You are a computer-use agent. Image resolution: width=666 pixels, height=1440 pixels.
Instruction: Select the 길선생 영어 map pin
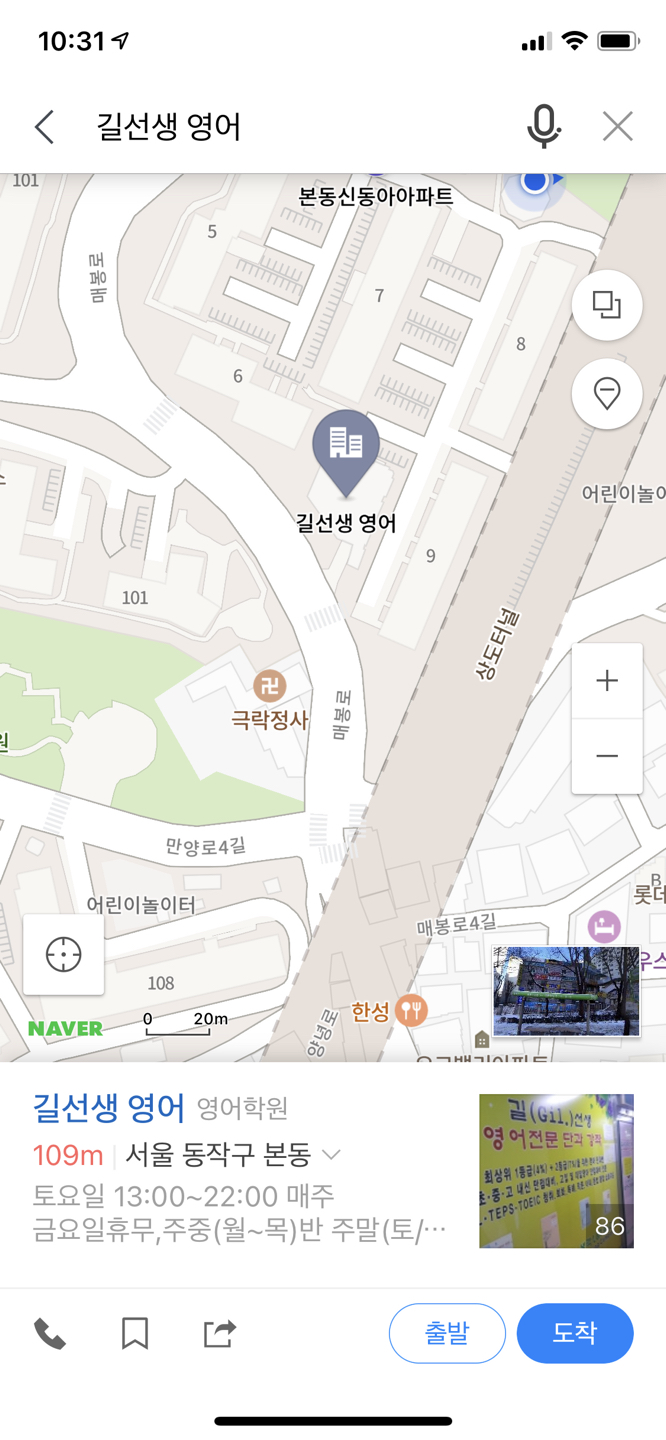tap(346, 448)
